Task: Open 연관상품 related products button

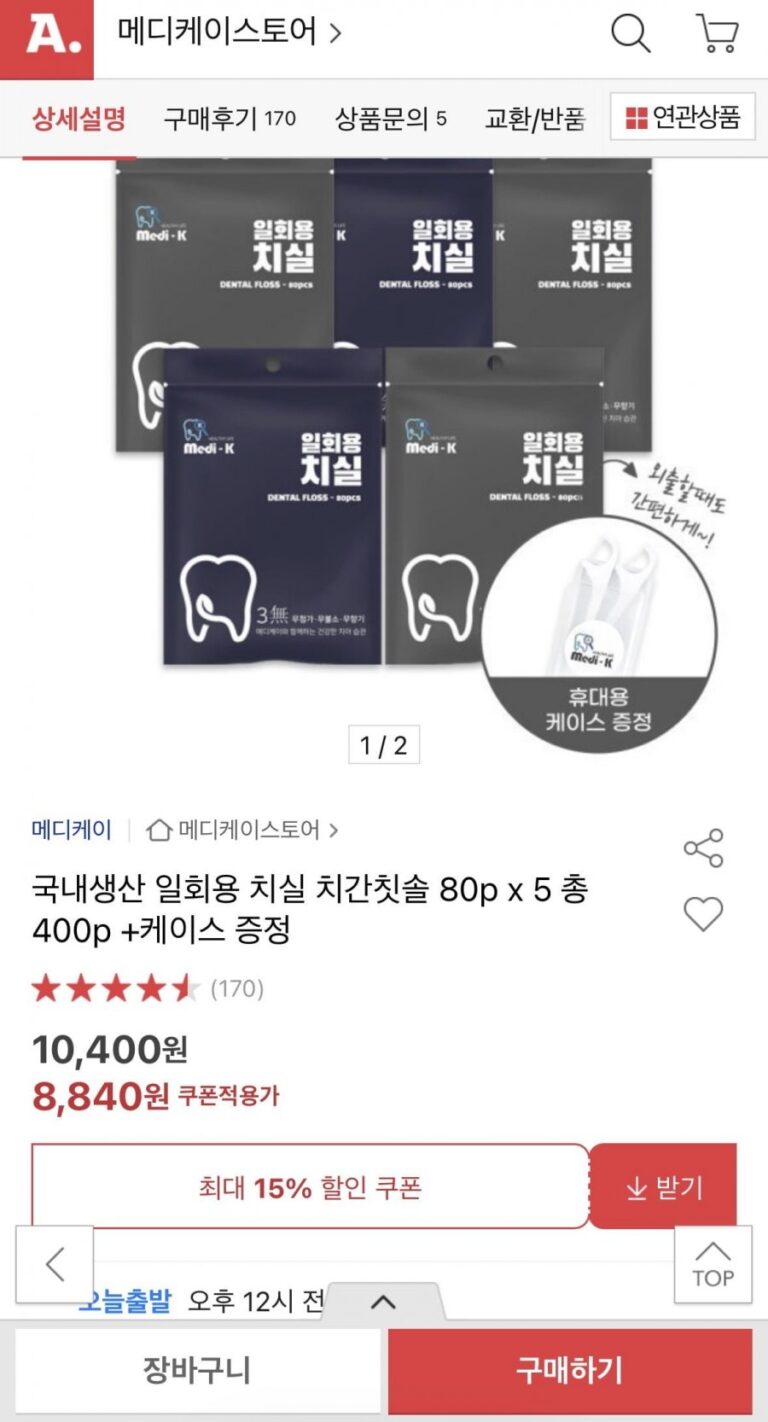Action: tap(683, 119)
